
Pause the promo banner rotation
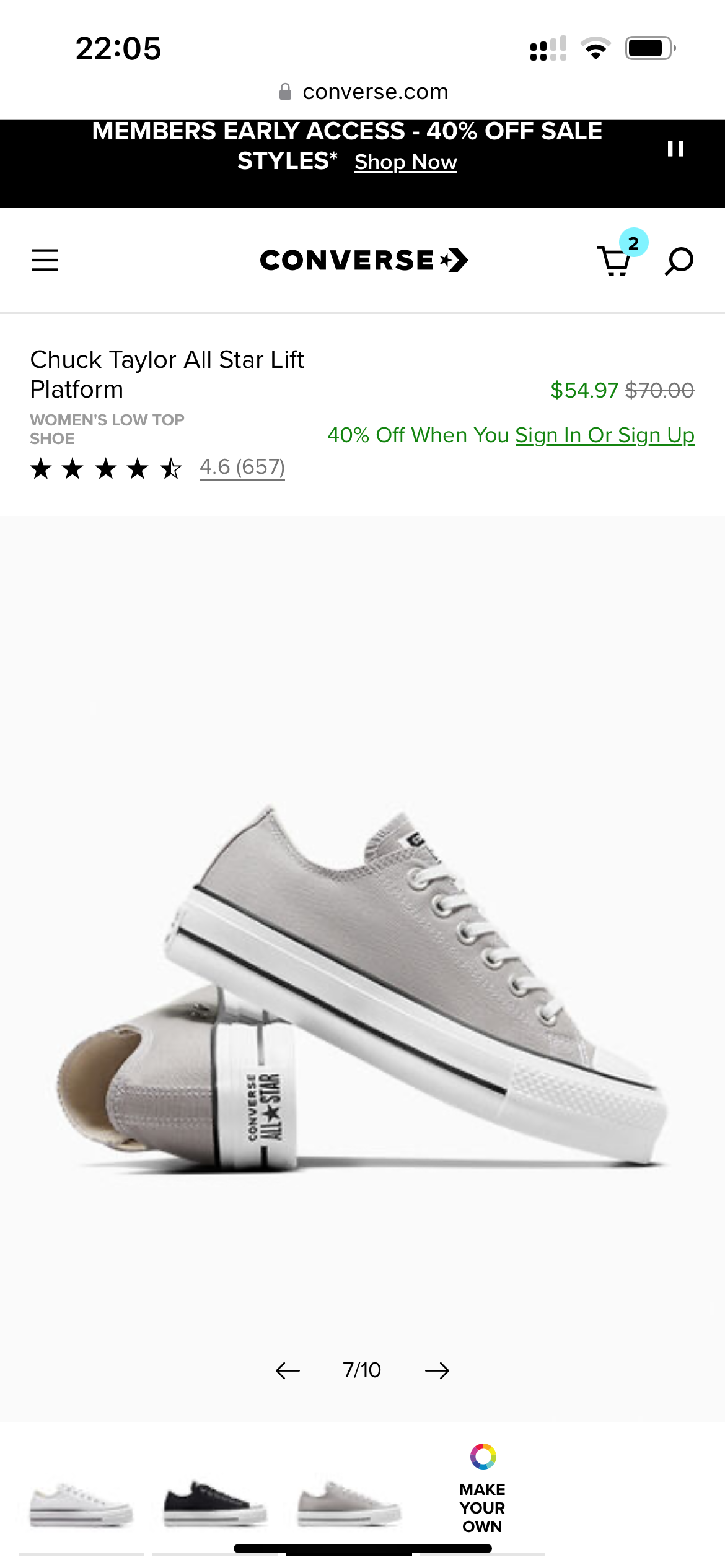coord(675,149)
